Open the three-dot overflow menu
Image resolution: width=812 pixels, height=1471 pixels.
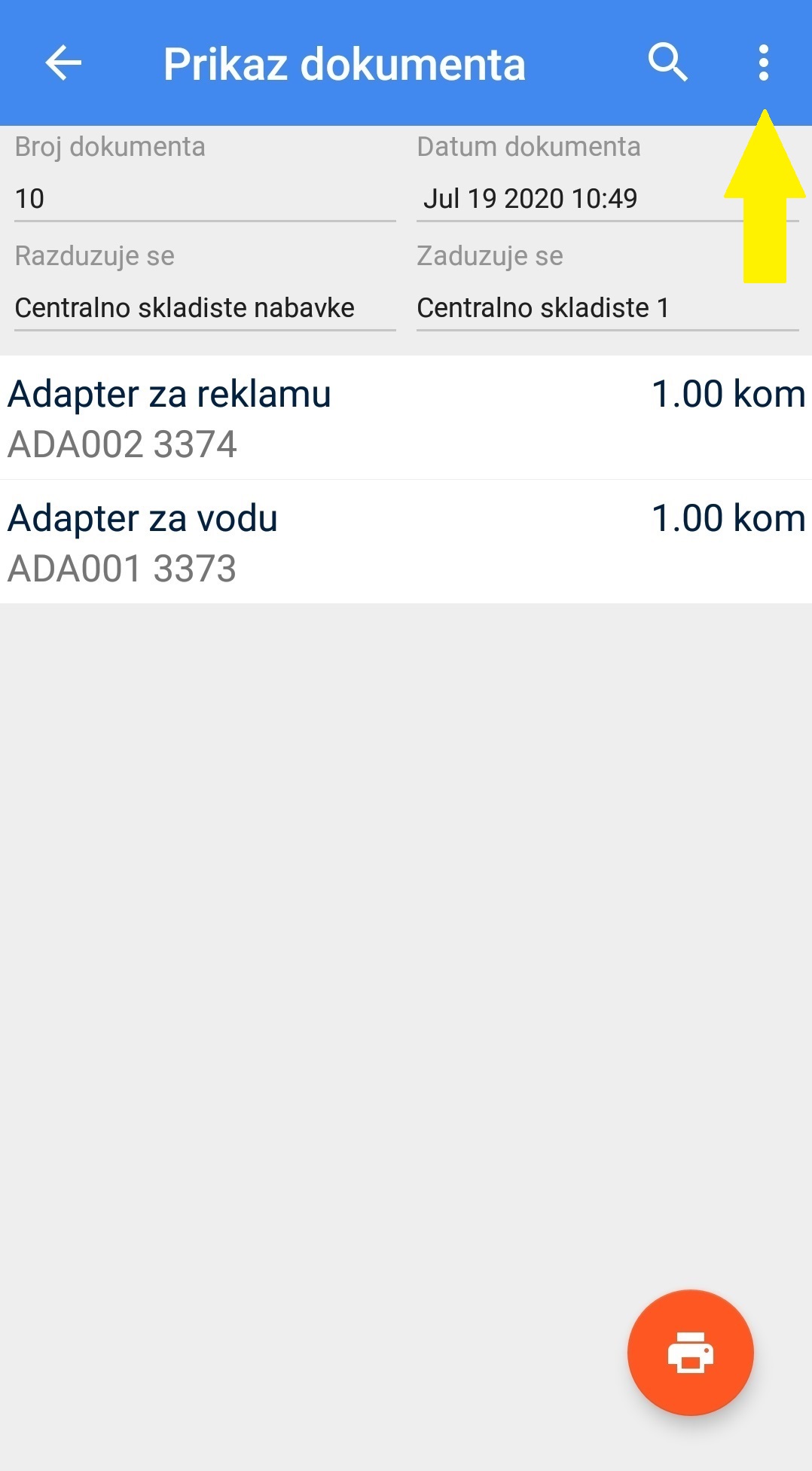point(763,63)
